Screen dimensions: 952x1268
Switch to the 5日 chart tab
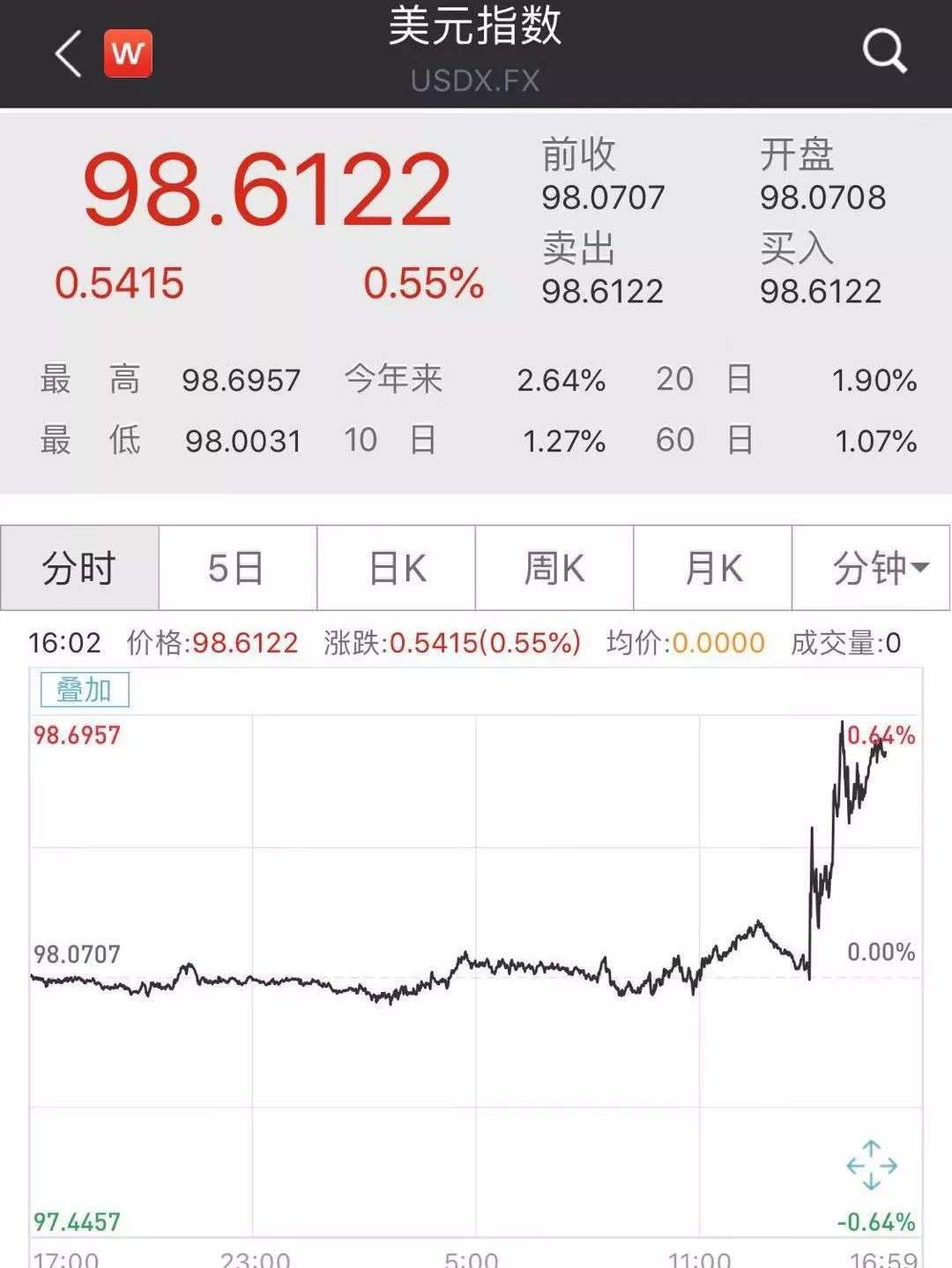point(237,568)
